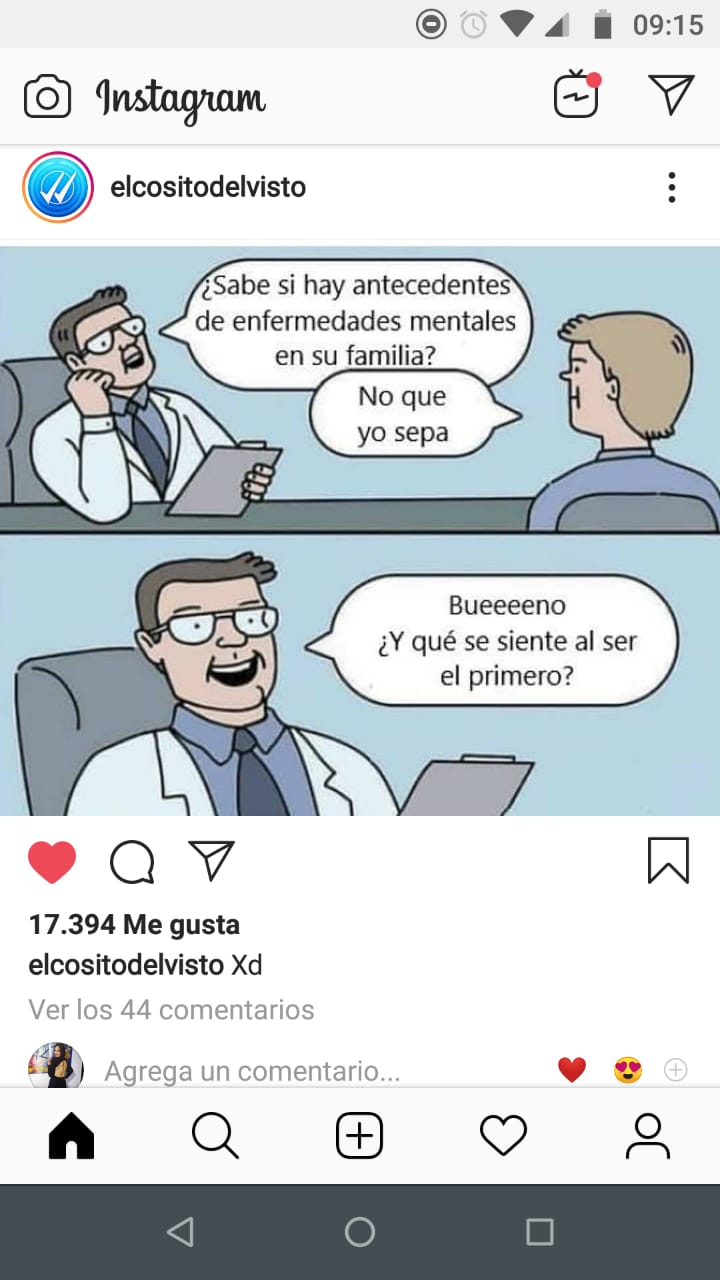The width and height of the screenshot is (720, 1280).
Task: Save the post with the bookmark icon
Action: 668,860
